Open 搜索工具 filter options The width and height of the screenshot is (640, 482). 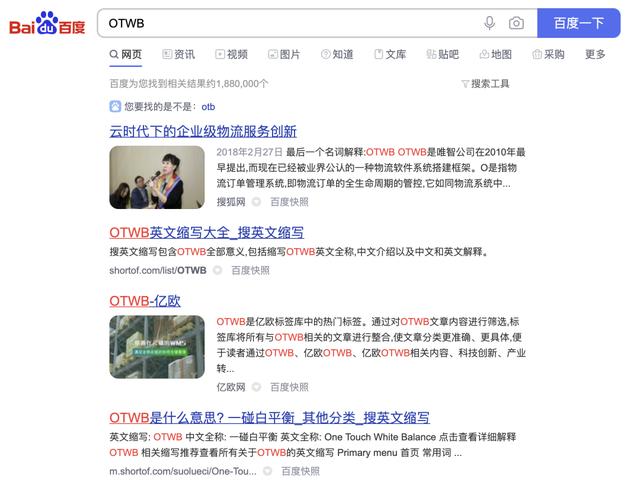coord(485,84)
